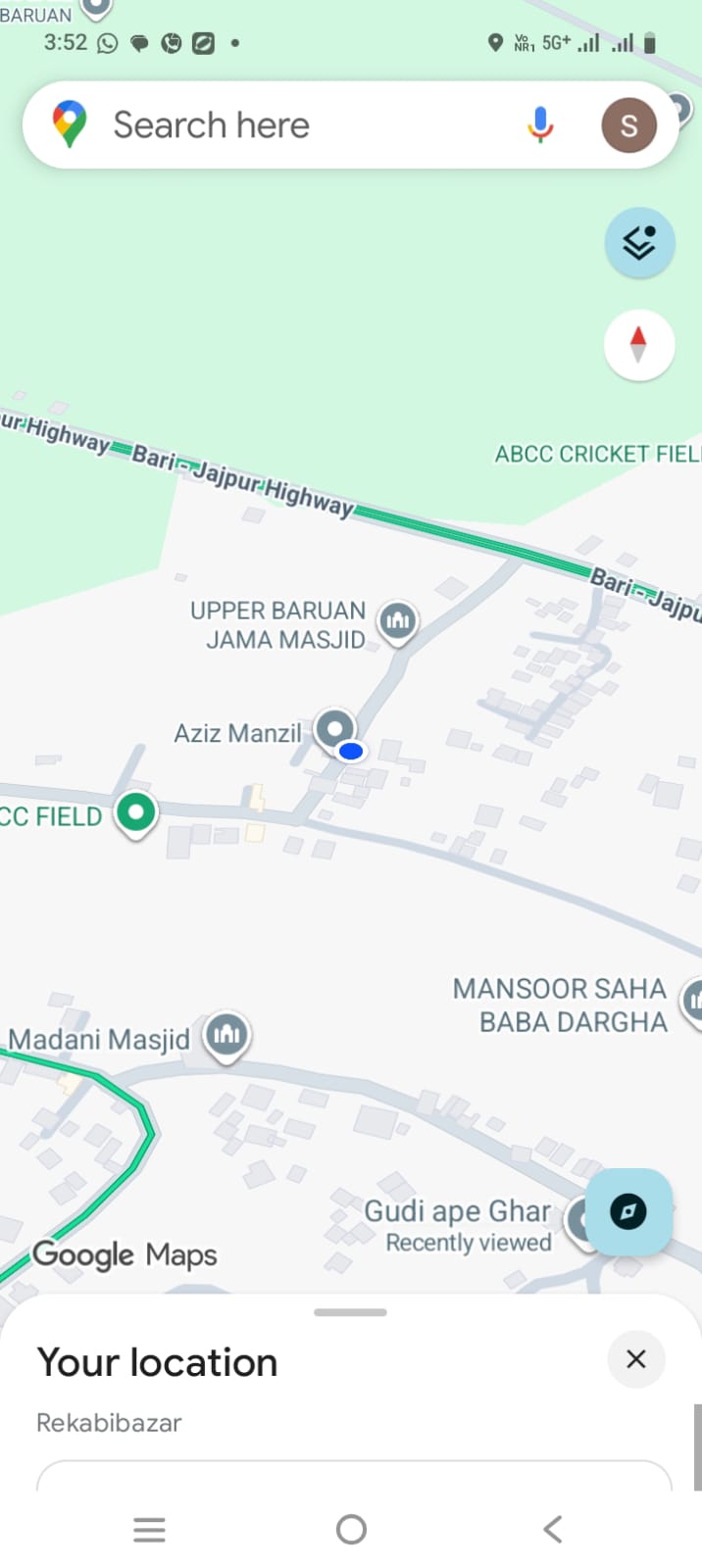This screenshot has height=1568, width=702.
Task: Go to the home screen
Action: point(351,1529)
